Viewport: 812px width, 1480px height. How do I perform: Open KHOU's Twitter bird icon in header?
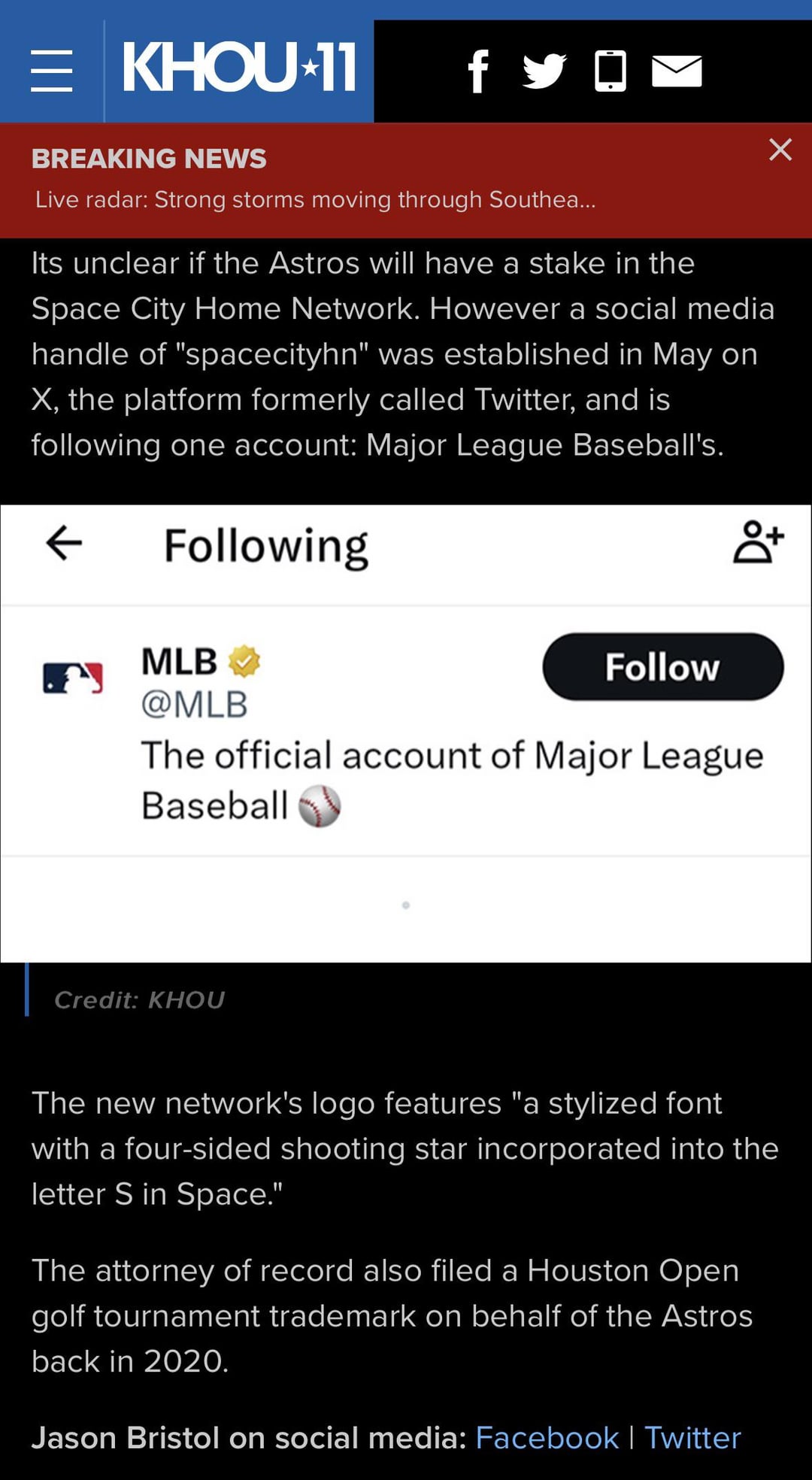coord(544,71)
